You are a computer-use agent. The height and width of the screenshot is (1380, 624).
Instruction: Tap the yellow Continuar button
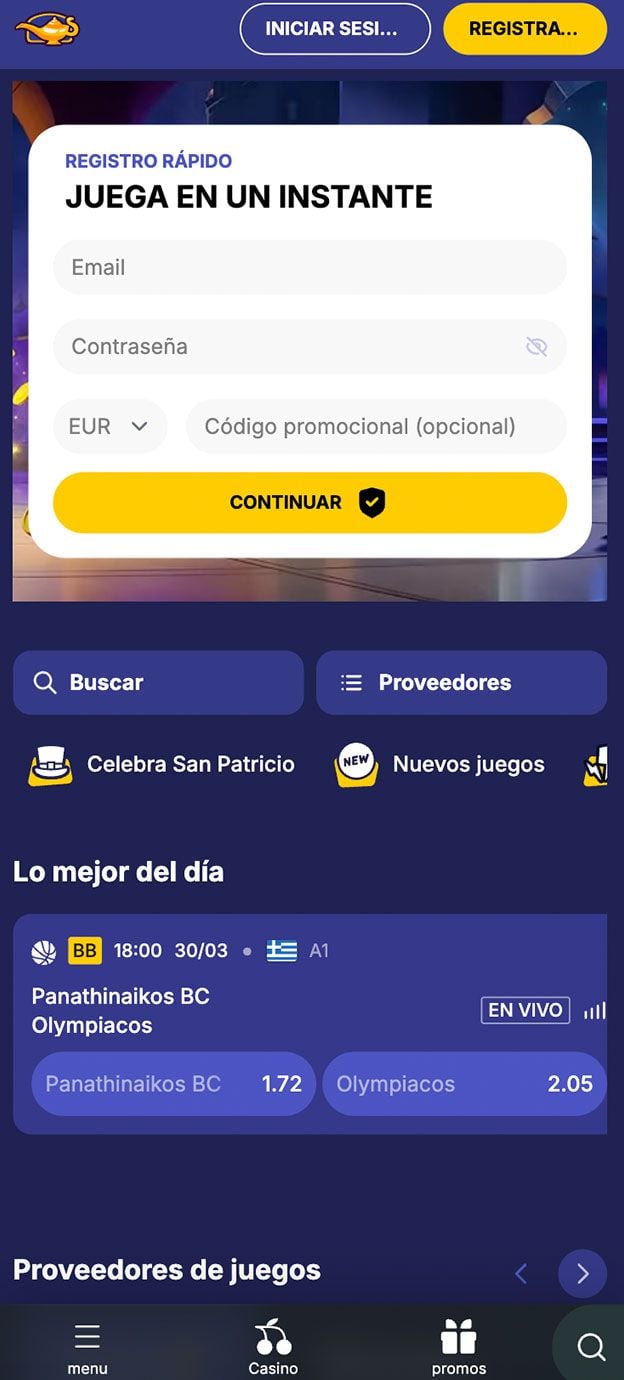point(310,502)
